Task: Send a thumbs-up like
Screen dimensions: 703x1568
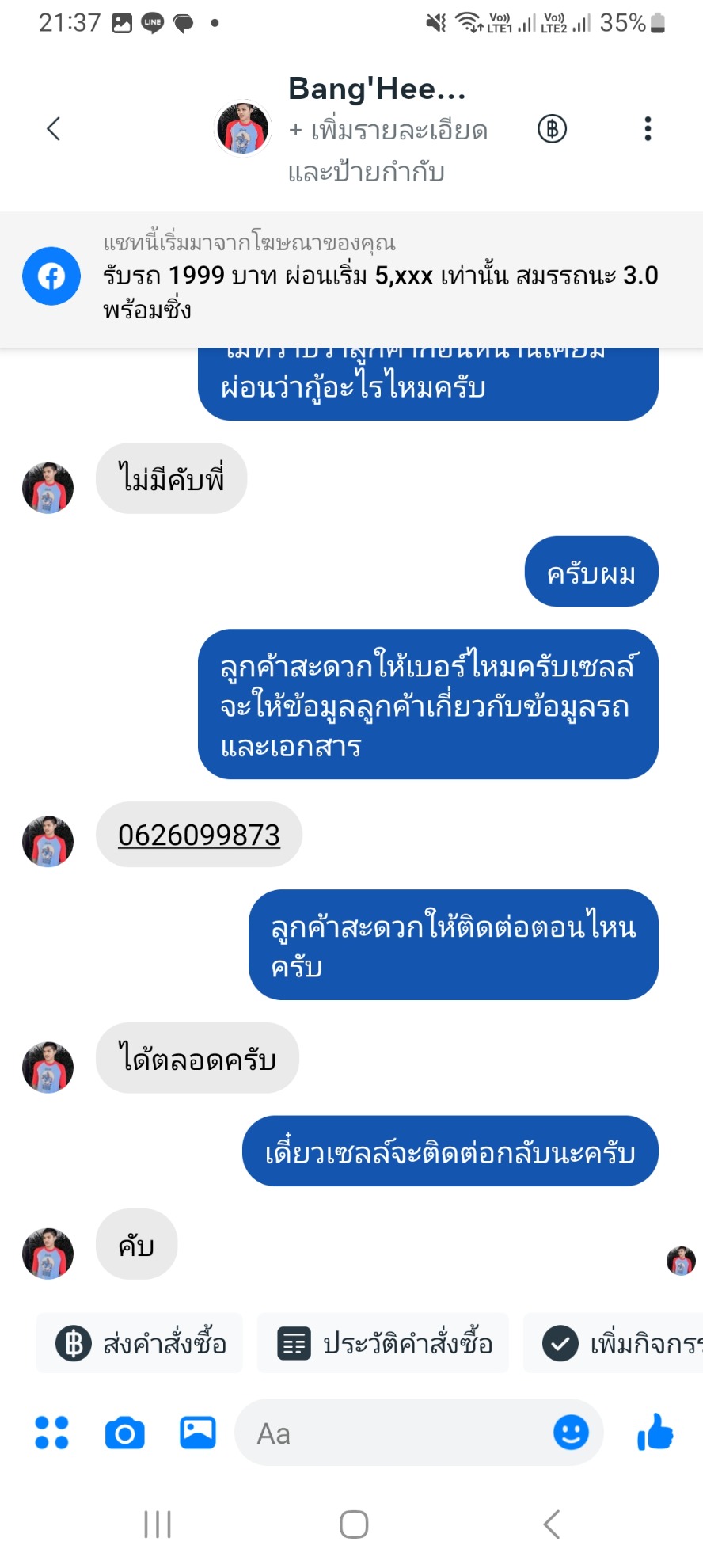Action: click(x=655, y=1432)
